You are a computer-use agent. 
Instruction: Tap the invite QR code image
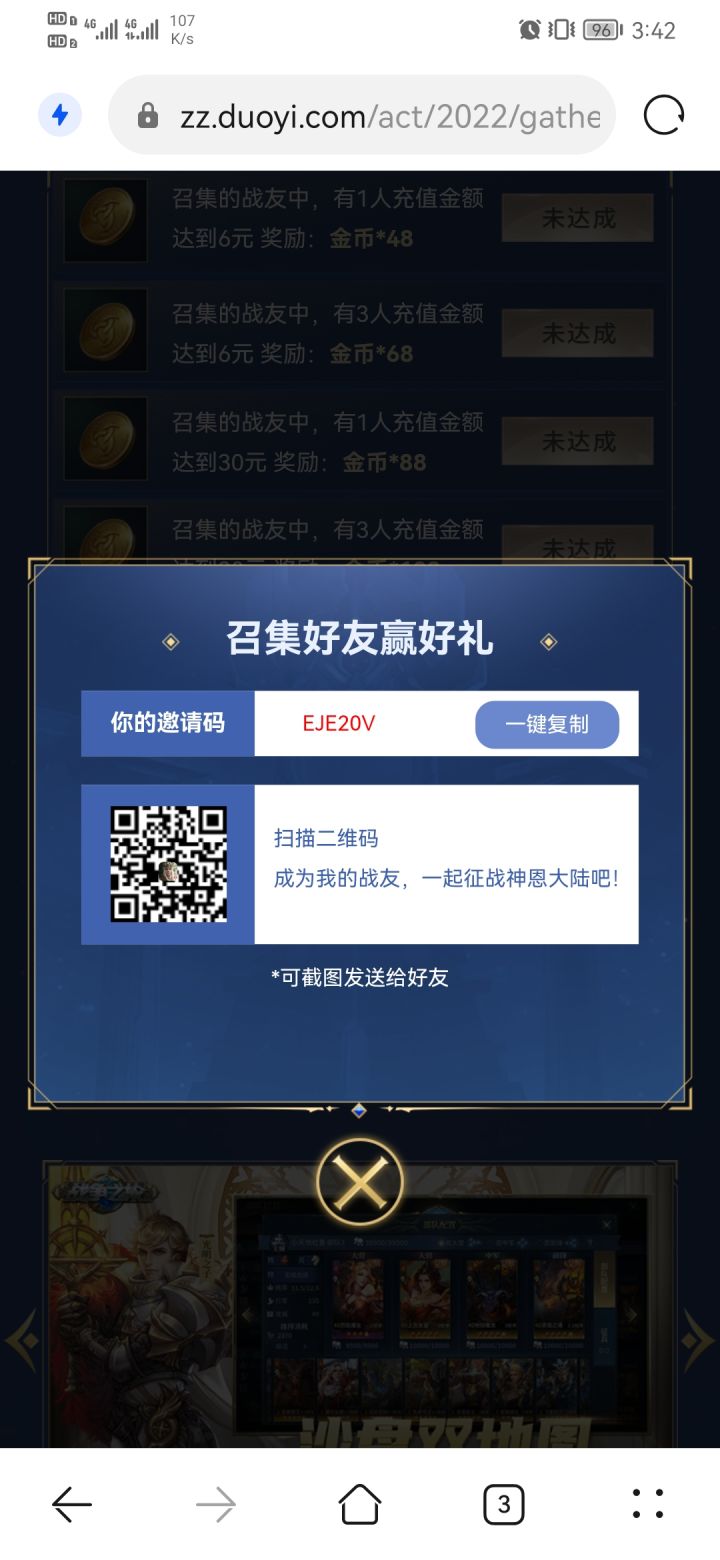coord(167,862)
